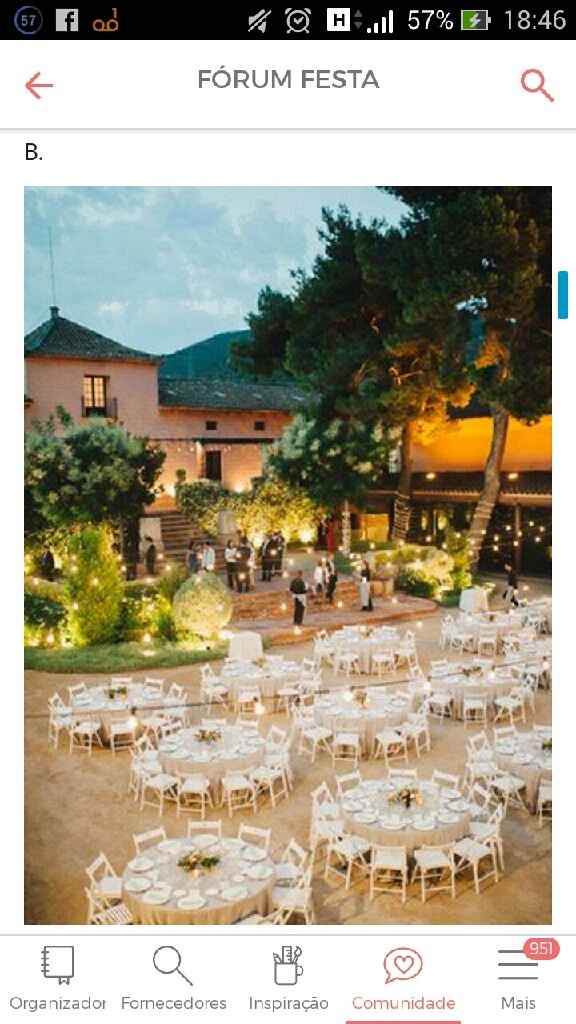Open the wedding venue photo B
The height and width of the screenshot is (1024, 576).
(x=288, y=555)
